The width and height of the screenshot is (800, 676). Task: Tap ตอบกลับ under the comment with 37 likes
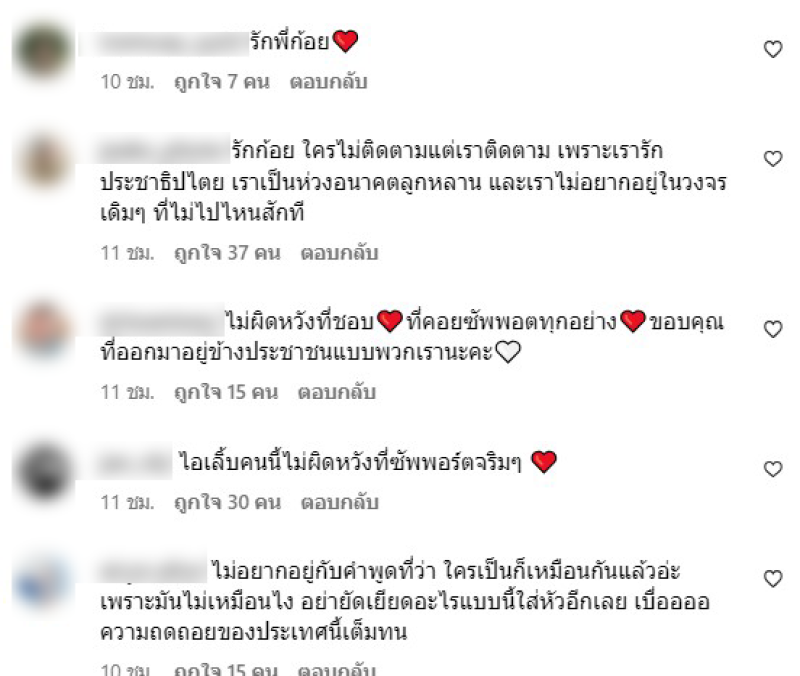coord(339,253)
